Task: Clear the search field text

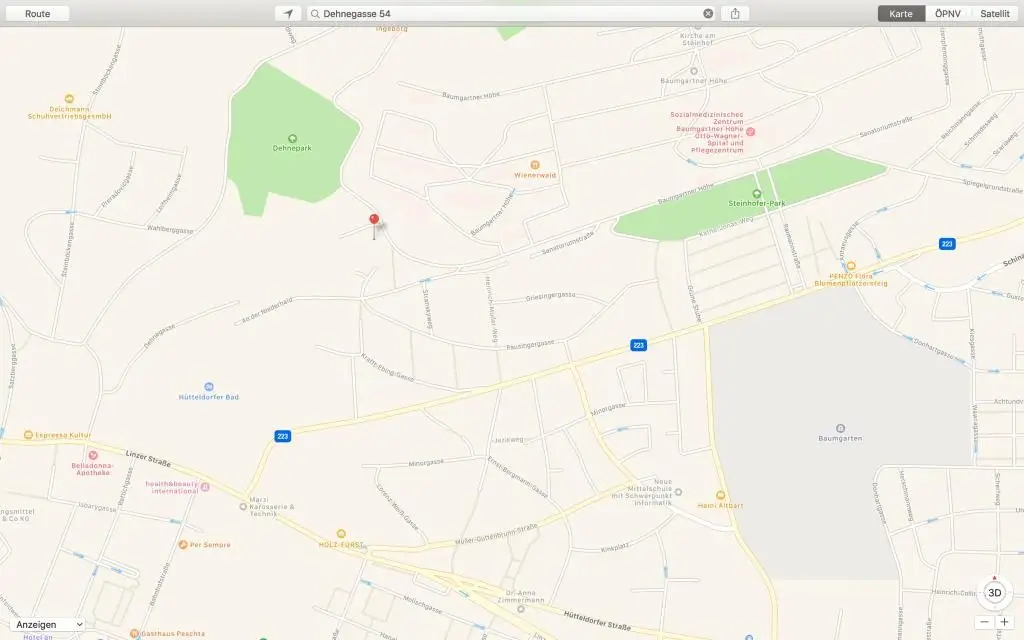Action: pos(708,14)
